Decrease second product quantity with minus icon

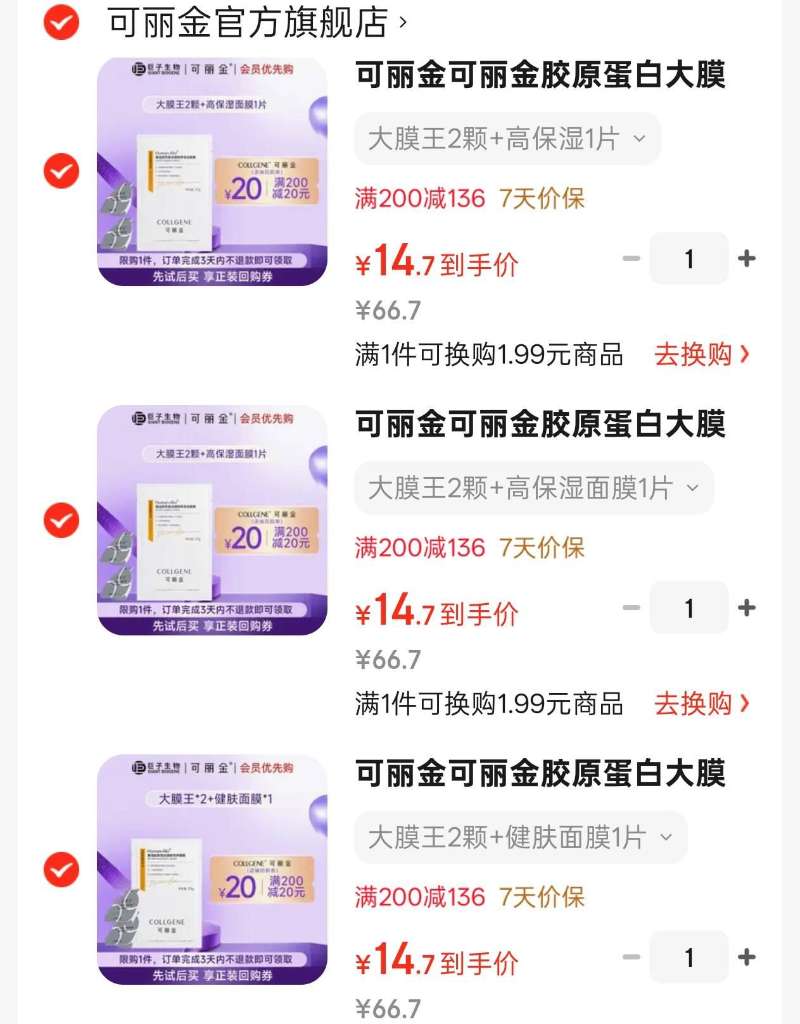(x=631, y=606)
